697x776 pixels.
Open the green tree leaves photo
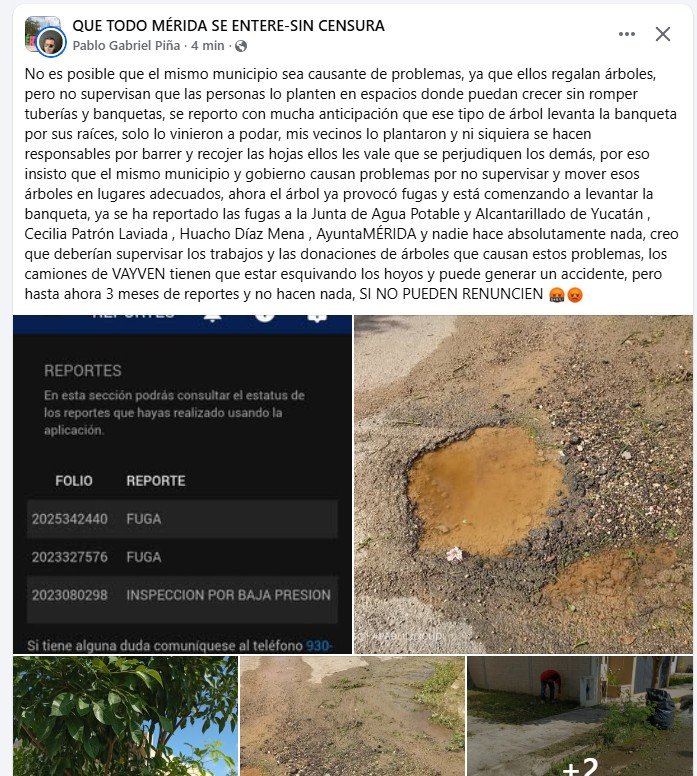[x=125, y=716]
